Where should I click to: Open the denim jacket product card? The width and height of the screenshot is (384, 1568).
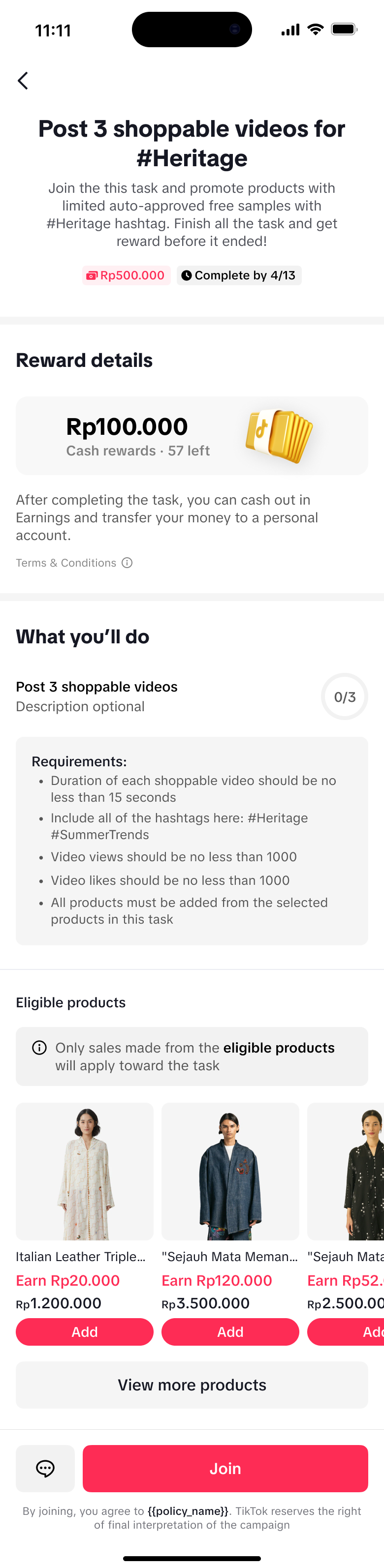pyautogui.click(x=230, y=1171)
